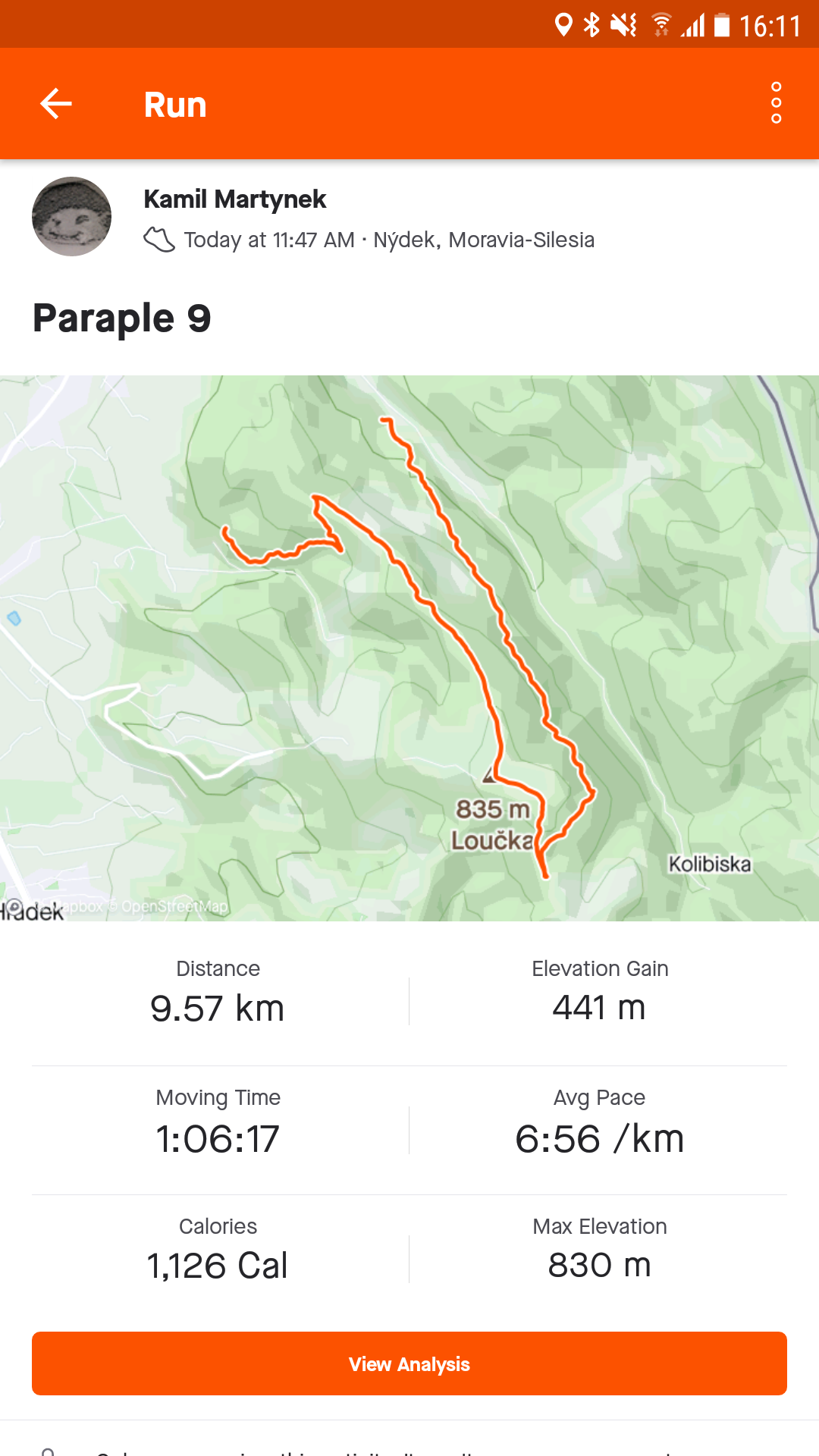Open the three-dot overflow menu
Viewport: 819px width, 1456px height.
pos(776,103)
